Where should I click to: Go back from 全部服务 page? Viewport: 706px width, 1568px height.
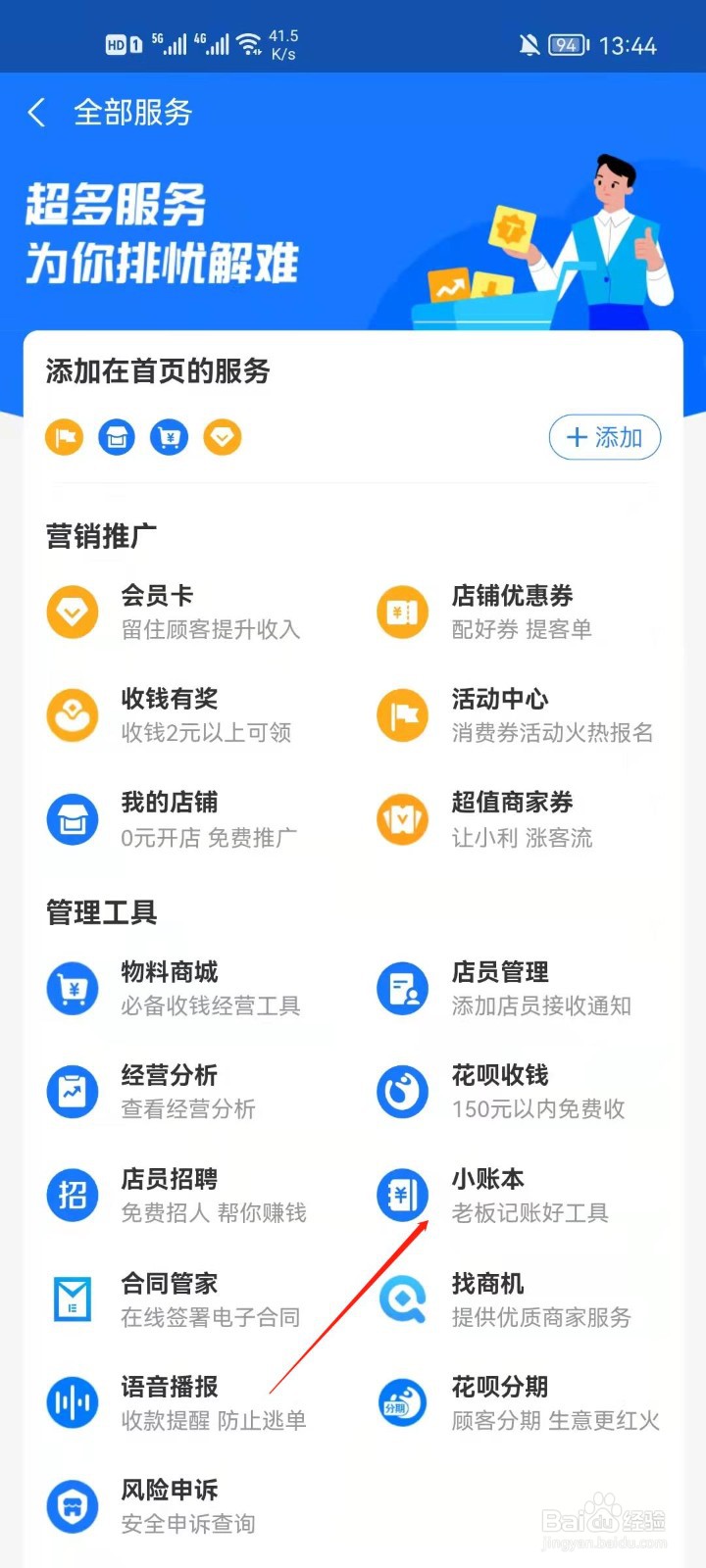coord(37,113)
